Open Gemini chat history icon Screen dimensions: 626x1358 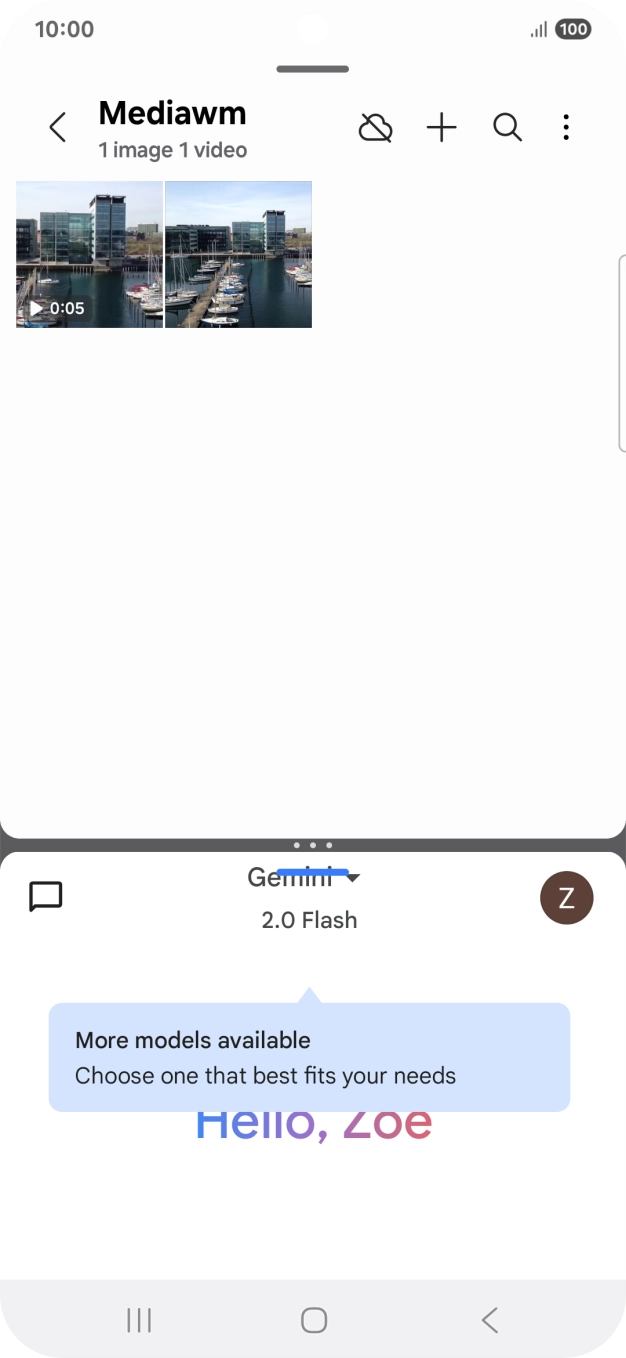point(46,897)
